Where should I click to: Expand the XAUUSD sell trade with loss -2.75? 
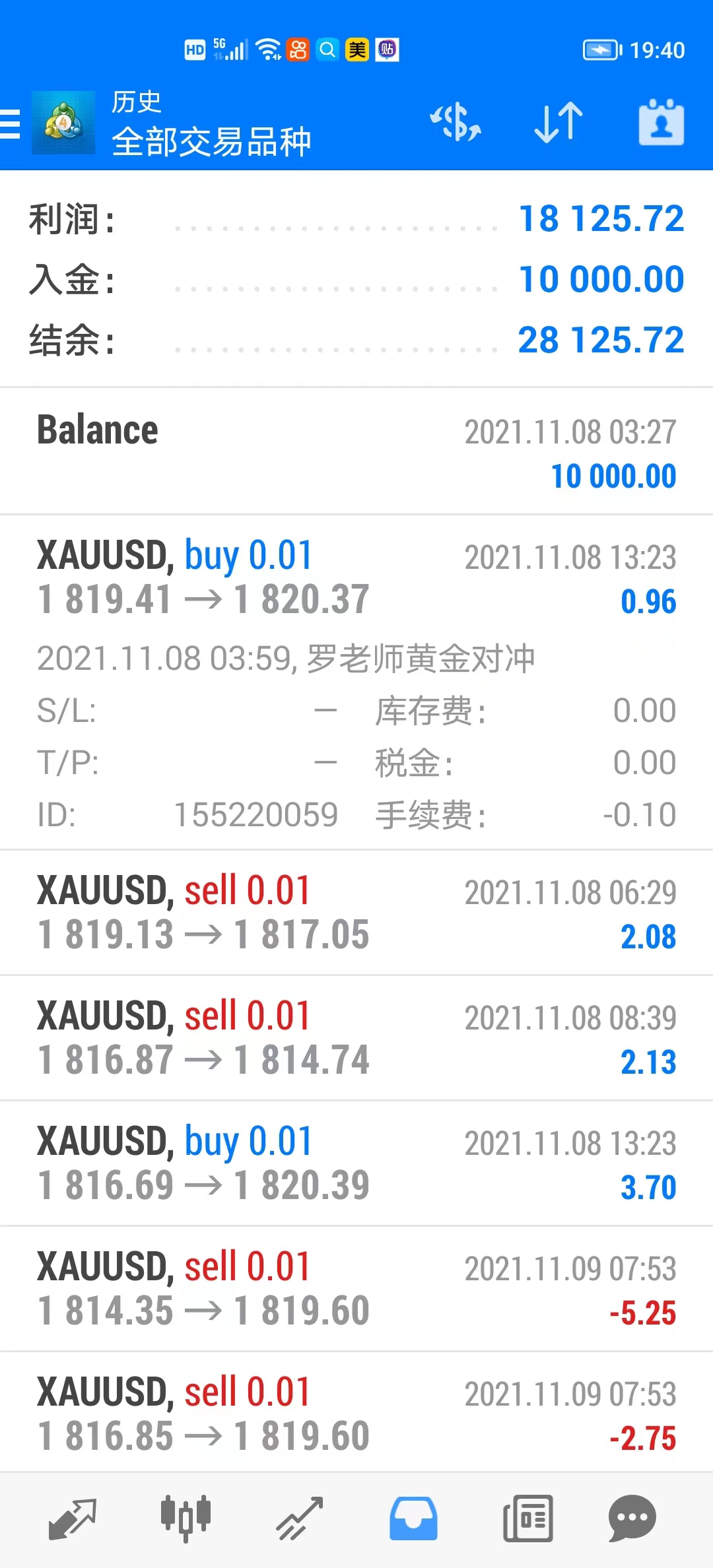pos(356,1414)
